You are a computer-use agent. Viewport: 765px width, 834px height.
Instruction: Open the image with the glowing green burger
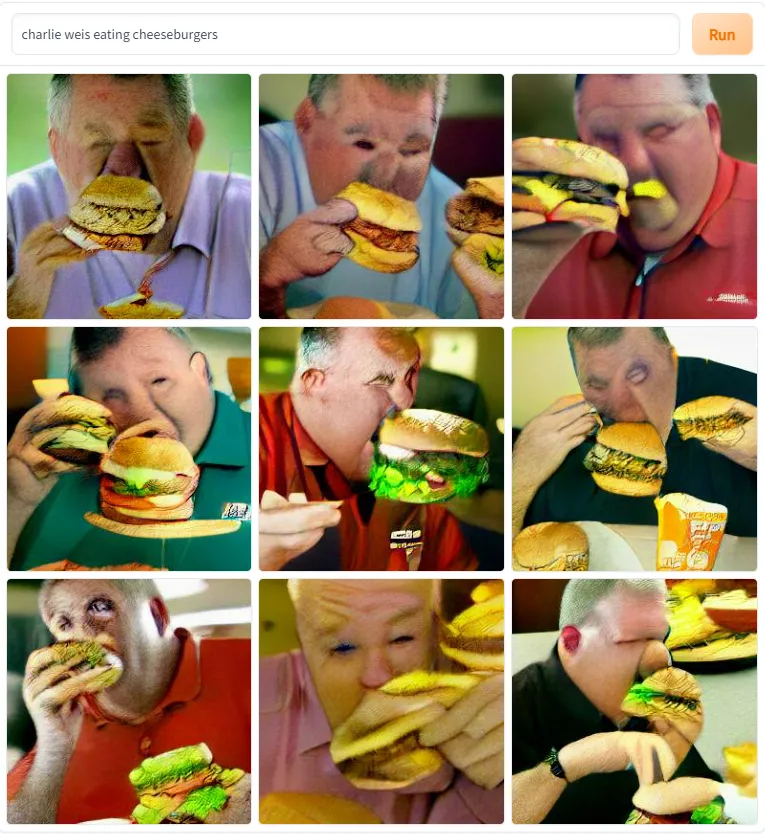(x=381, y=448)
